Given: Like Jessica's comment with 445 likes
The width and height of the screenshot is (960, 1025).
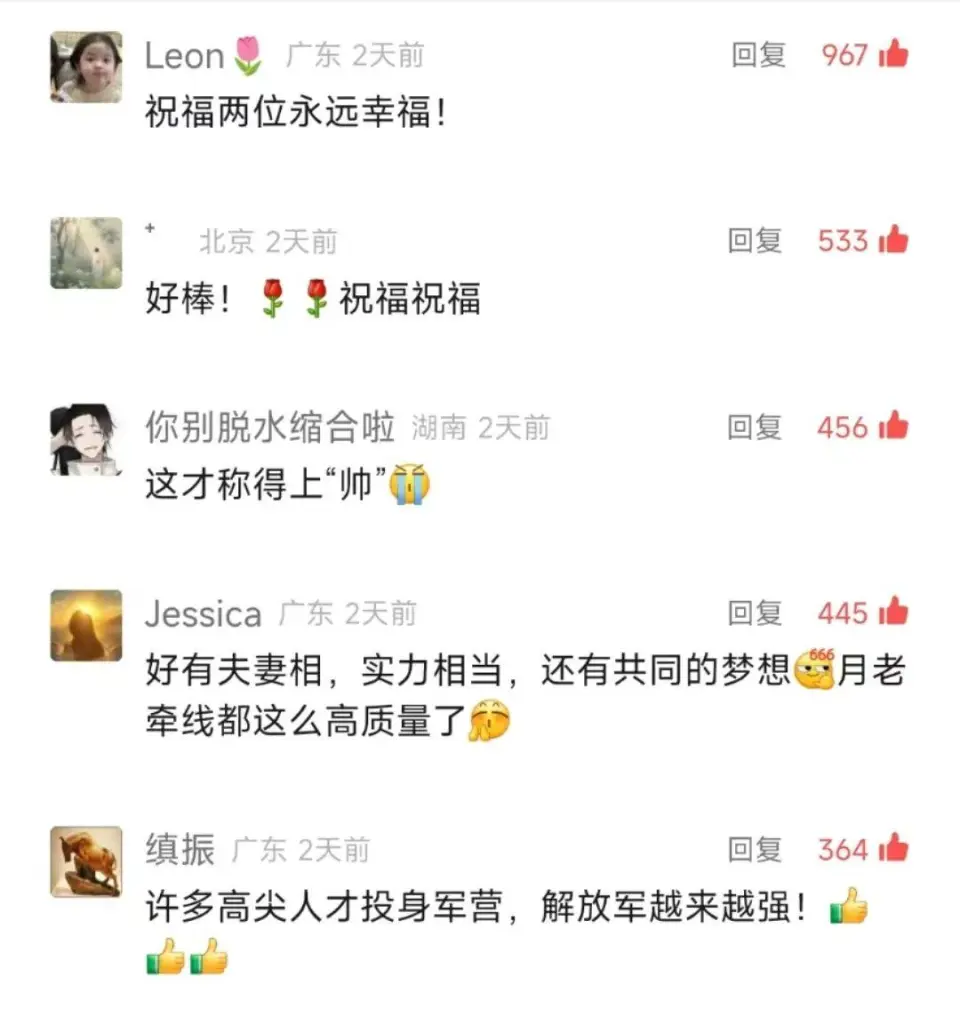Looking at the screenshot, I should pyautogui.click(x=893, y=613).
